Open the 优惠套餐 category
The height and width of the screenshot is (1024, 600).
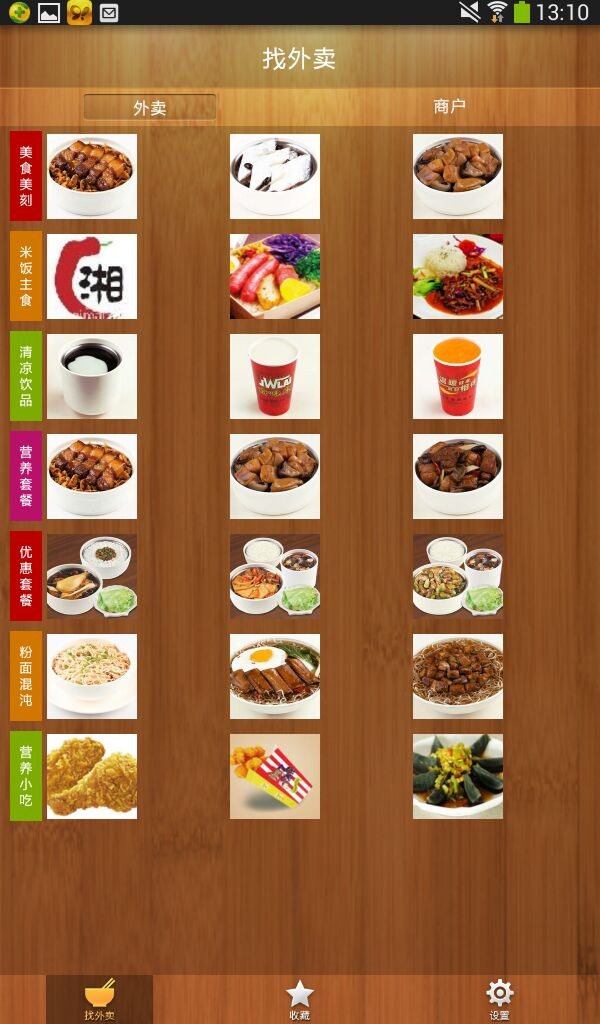click(26, 576)
